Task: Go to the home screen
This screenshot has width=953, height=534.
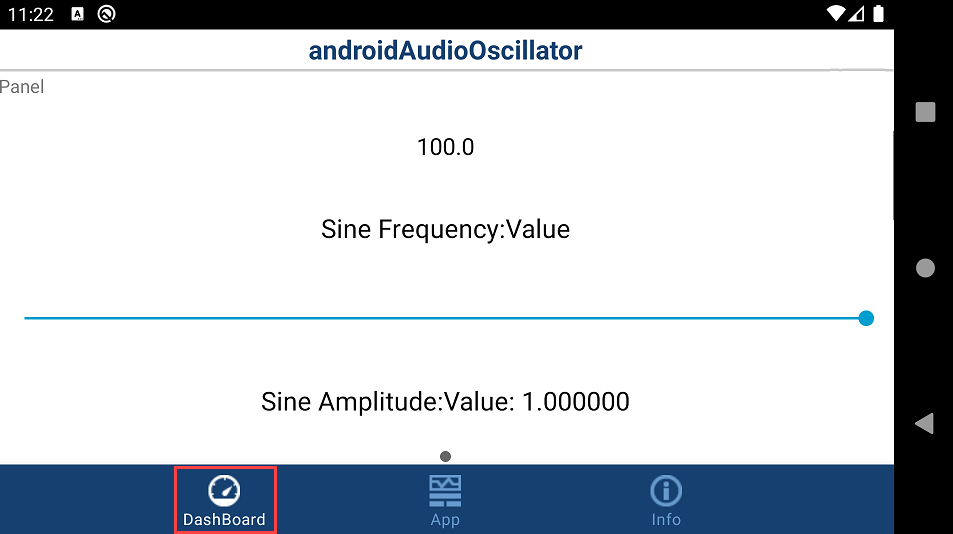Action: tap(925, 268)
